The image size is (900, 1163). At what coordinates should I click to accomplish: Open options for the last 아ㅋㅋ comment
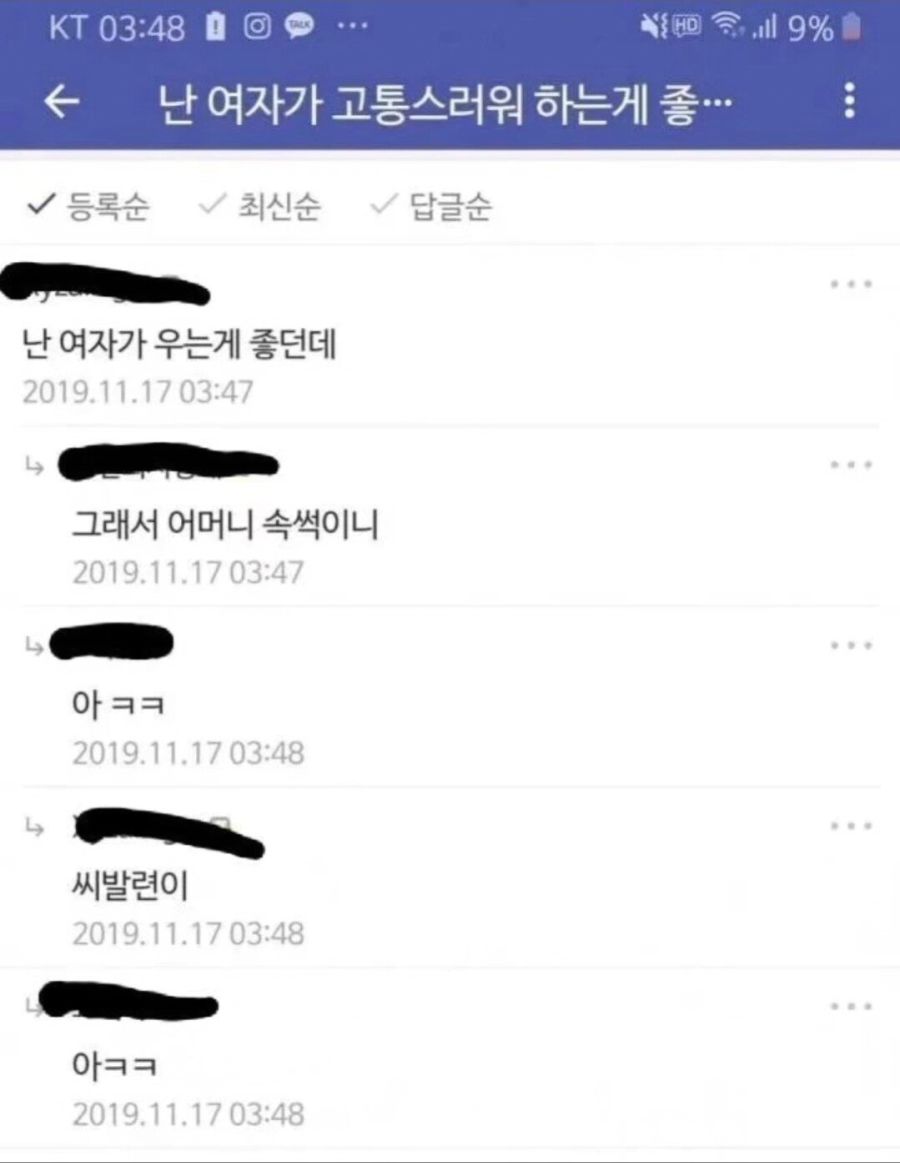point(851,1007)
